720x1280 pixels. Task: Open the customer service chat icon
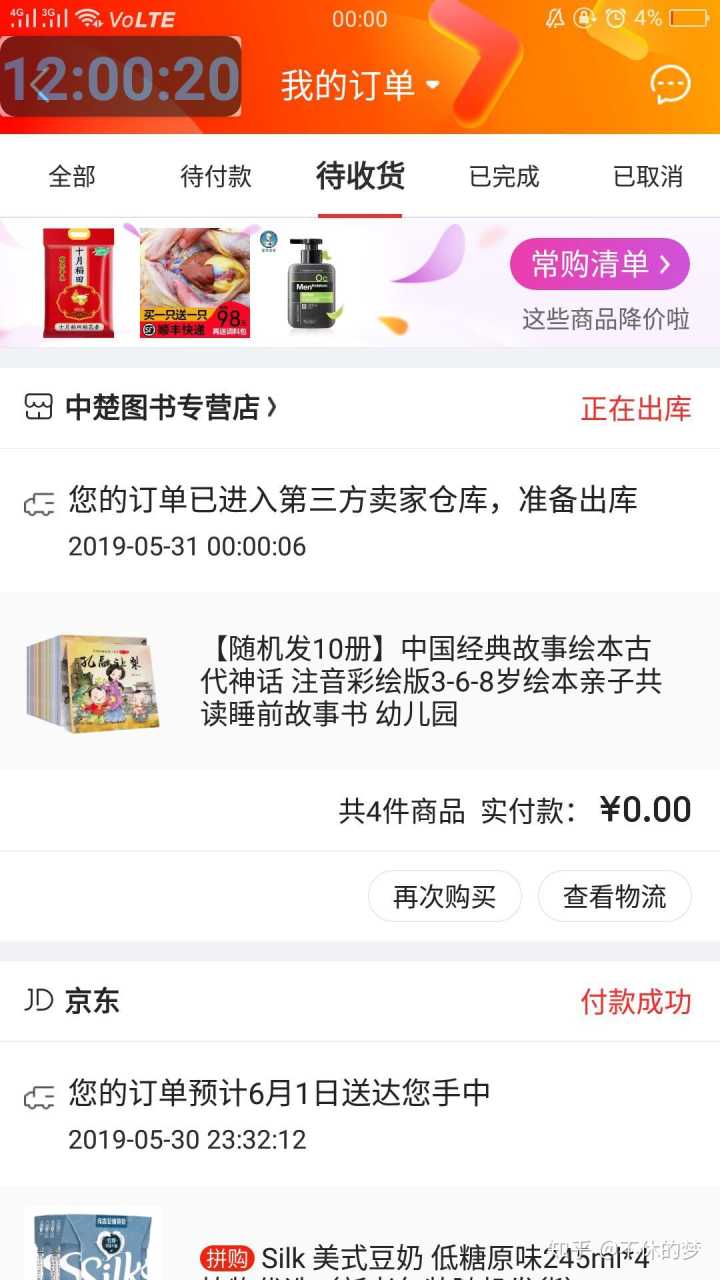670,85
